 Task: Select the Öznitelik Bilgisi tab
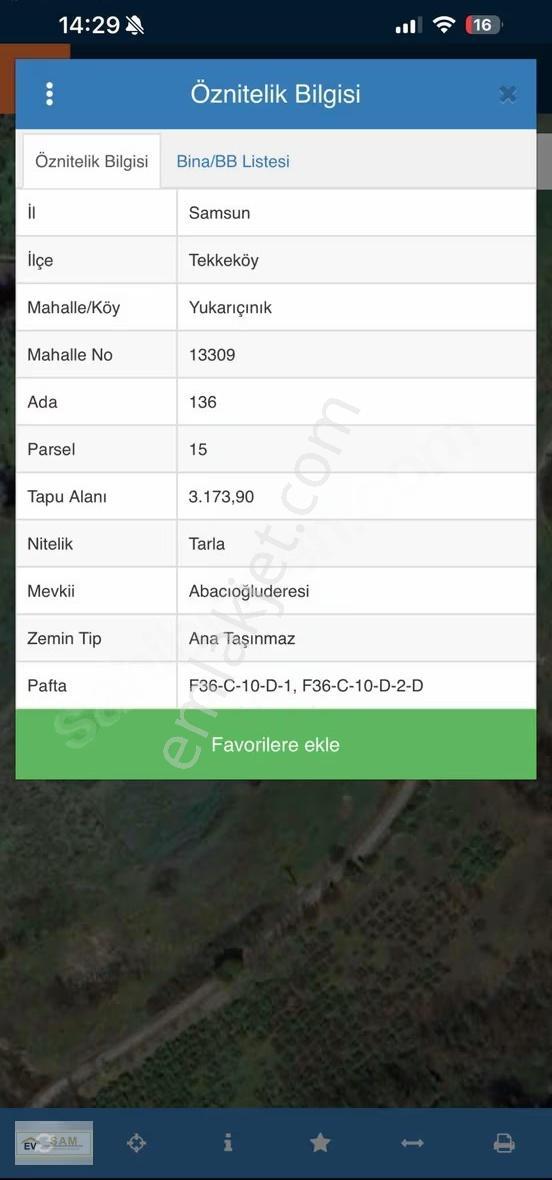[92, 161]
